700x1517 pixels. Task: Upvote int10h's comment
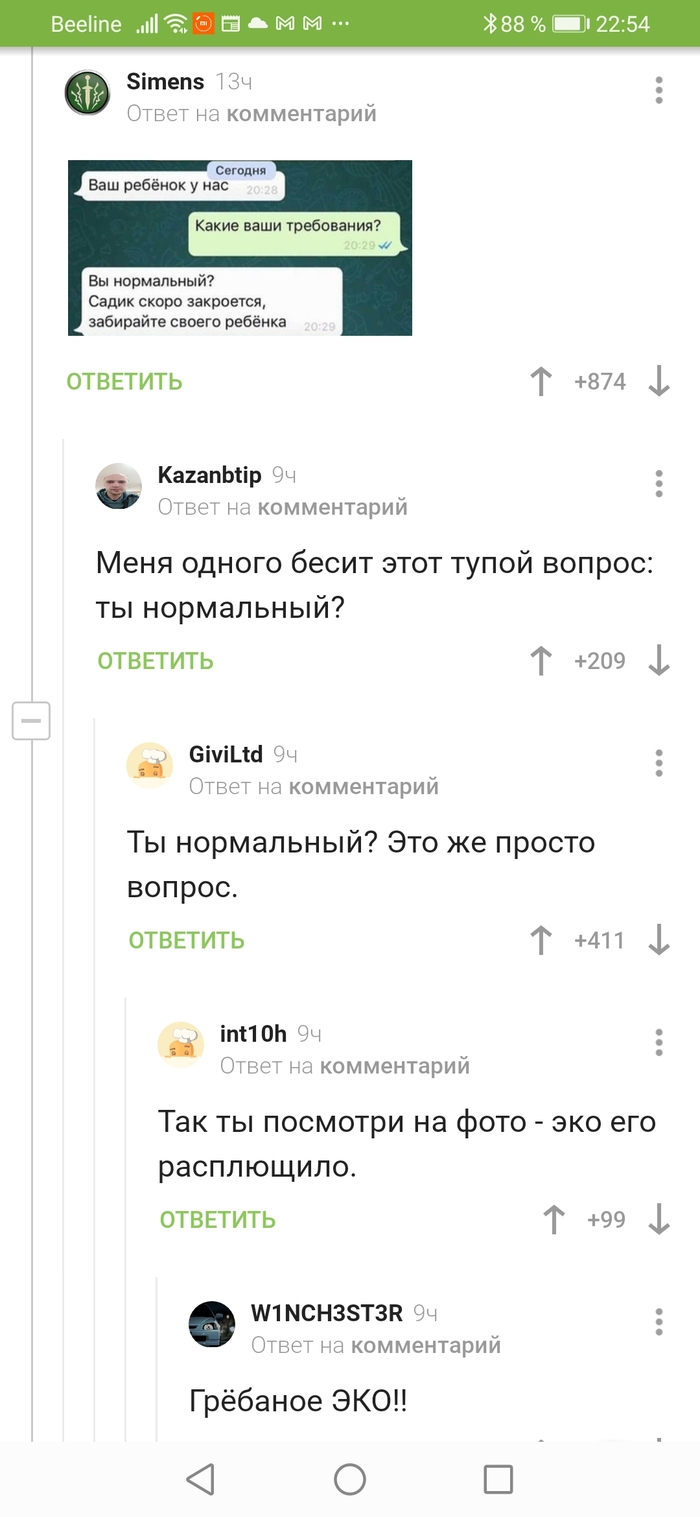coord(553,1220)
